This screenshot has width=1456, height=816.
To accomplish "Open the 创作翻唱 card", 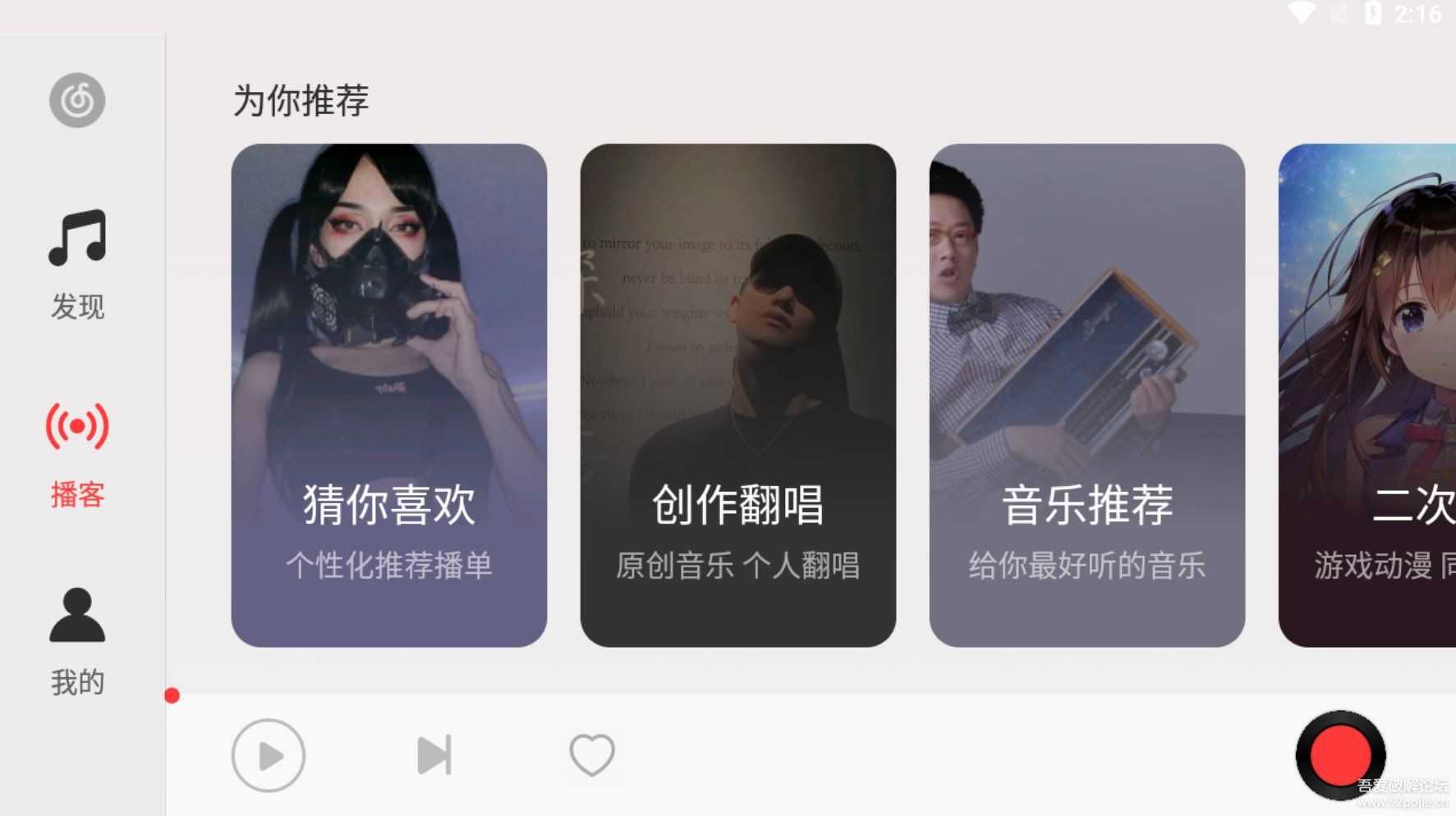I will click(737, 395).
